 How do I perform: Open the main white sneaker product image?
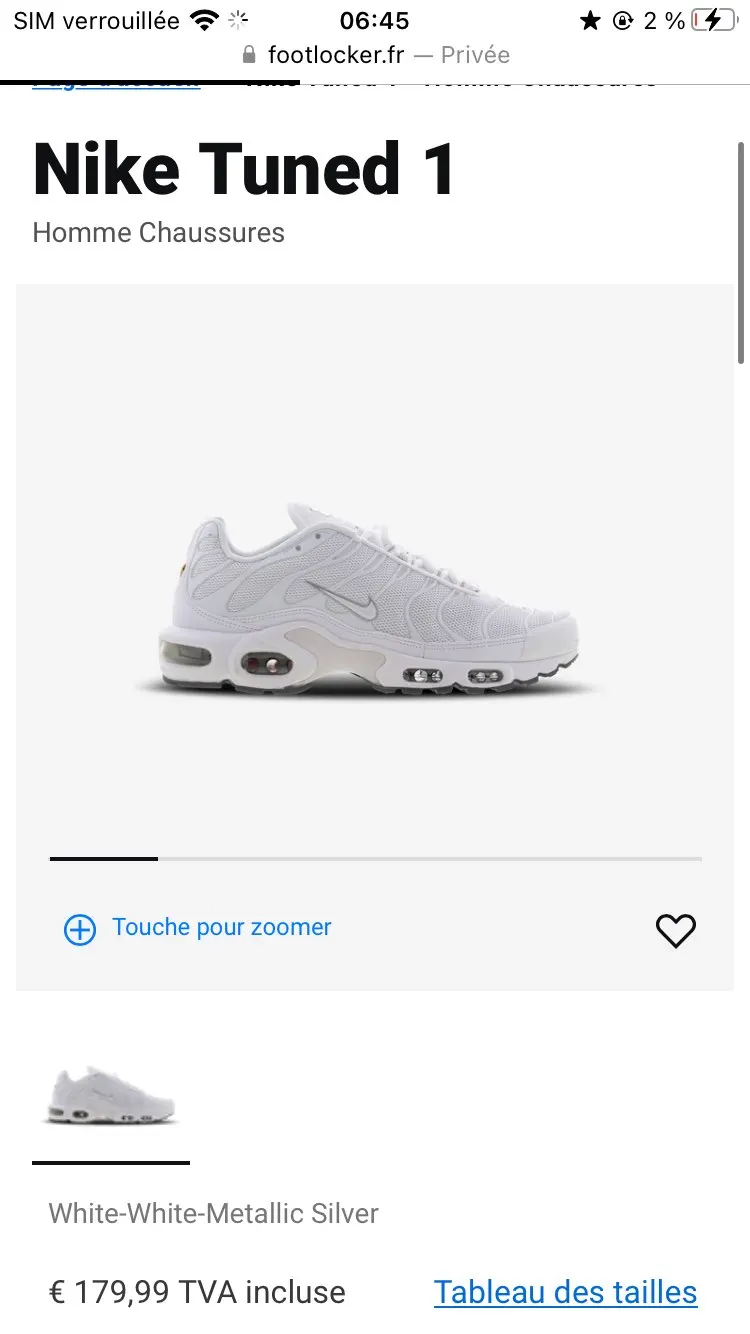tap(370, 600)
